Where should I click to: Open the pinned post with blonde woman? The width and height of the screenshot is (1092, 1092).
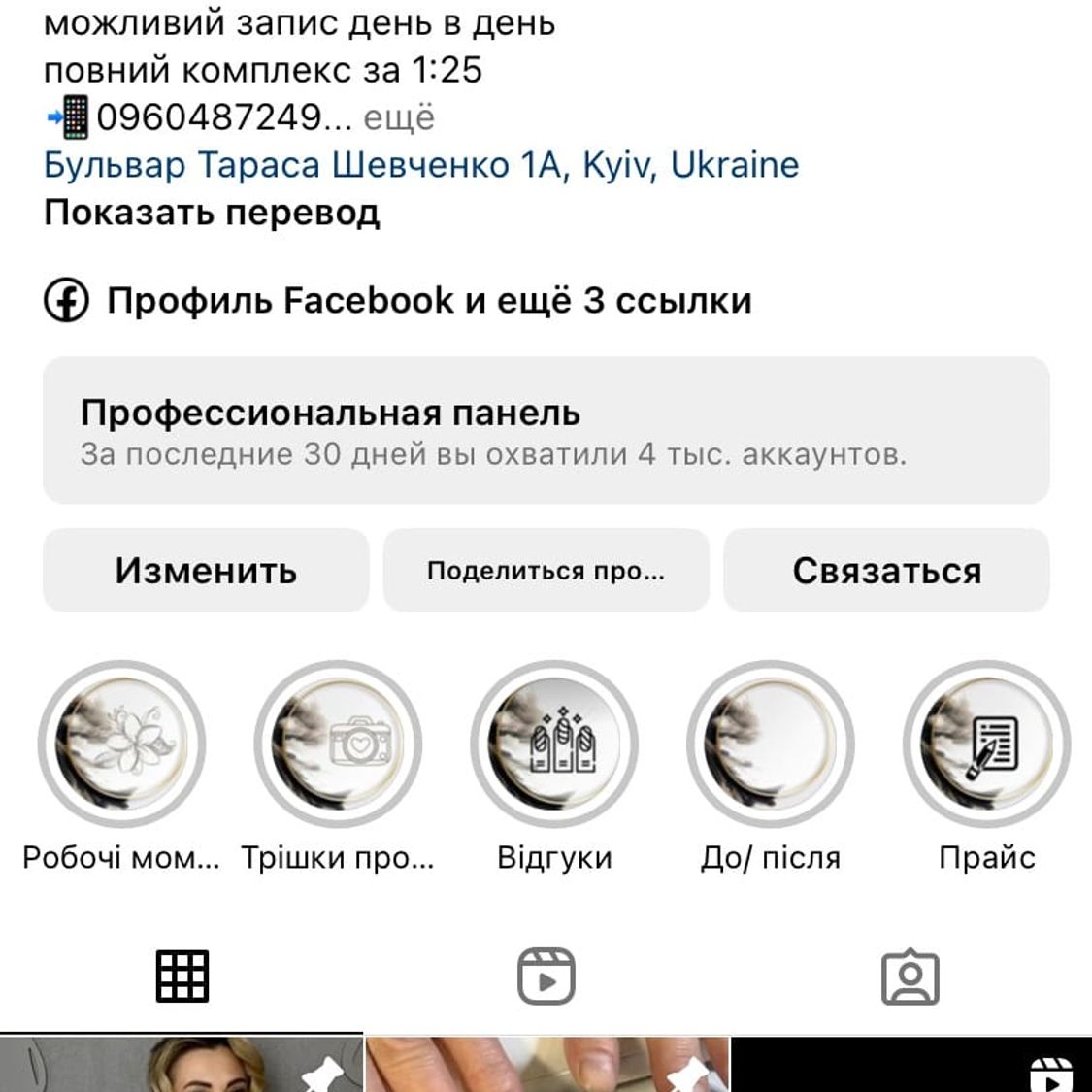click(x=182, y=1066)
